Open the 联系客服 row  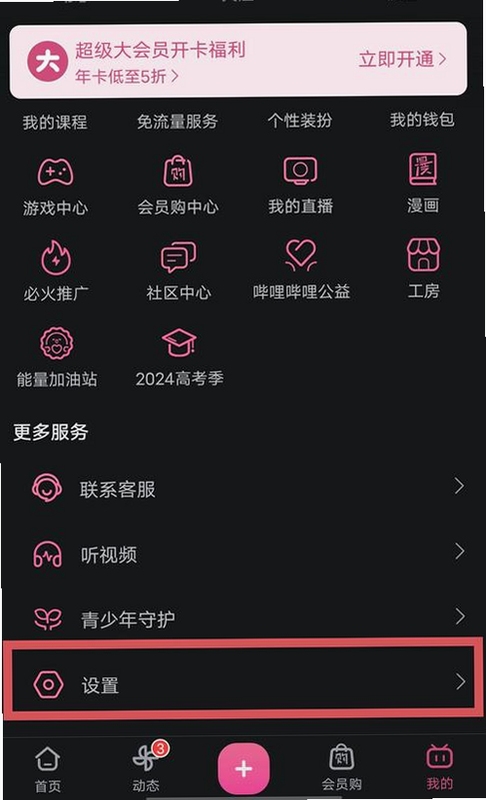(243, 488)
